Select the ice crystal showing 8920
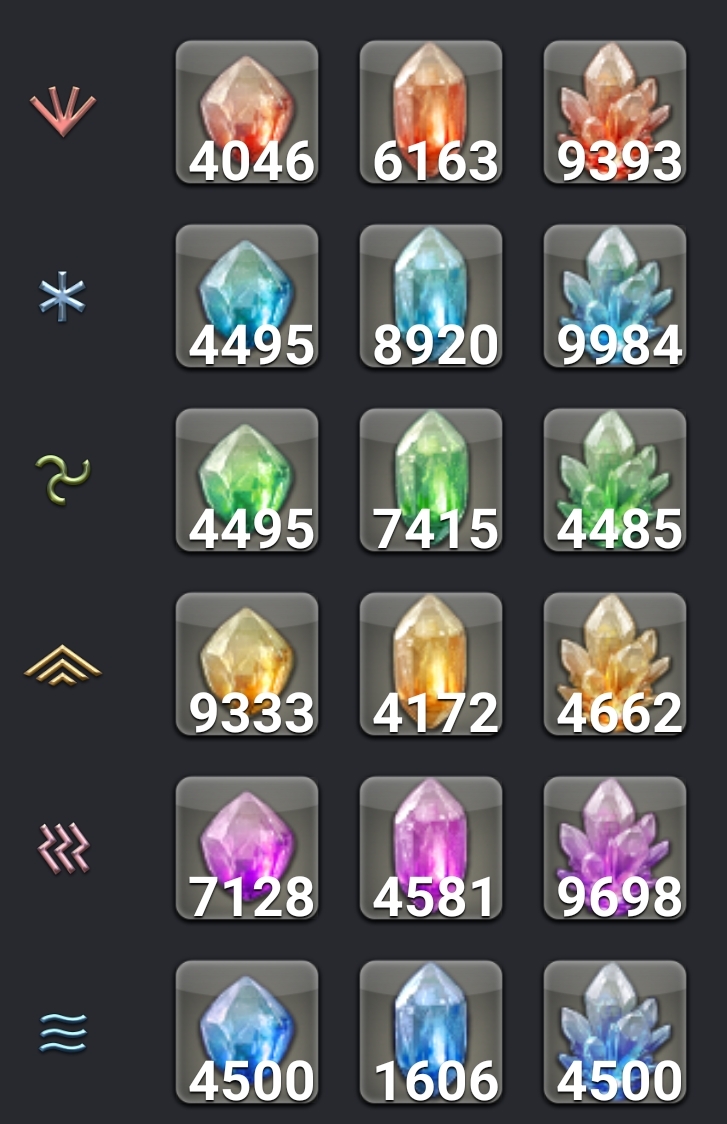Viewport: 727px width, 1124px height. click(x=431, y=296)
